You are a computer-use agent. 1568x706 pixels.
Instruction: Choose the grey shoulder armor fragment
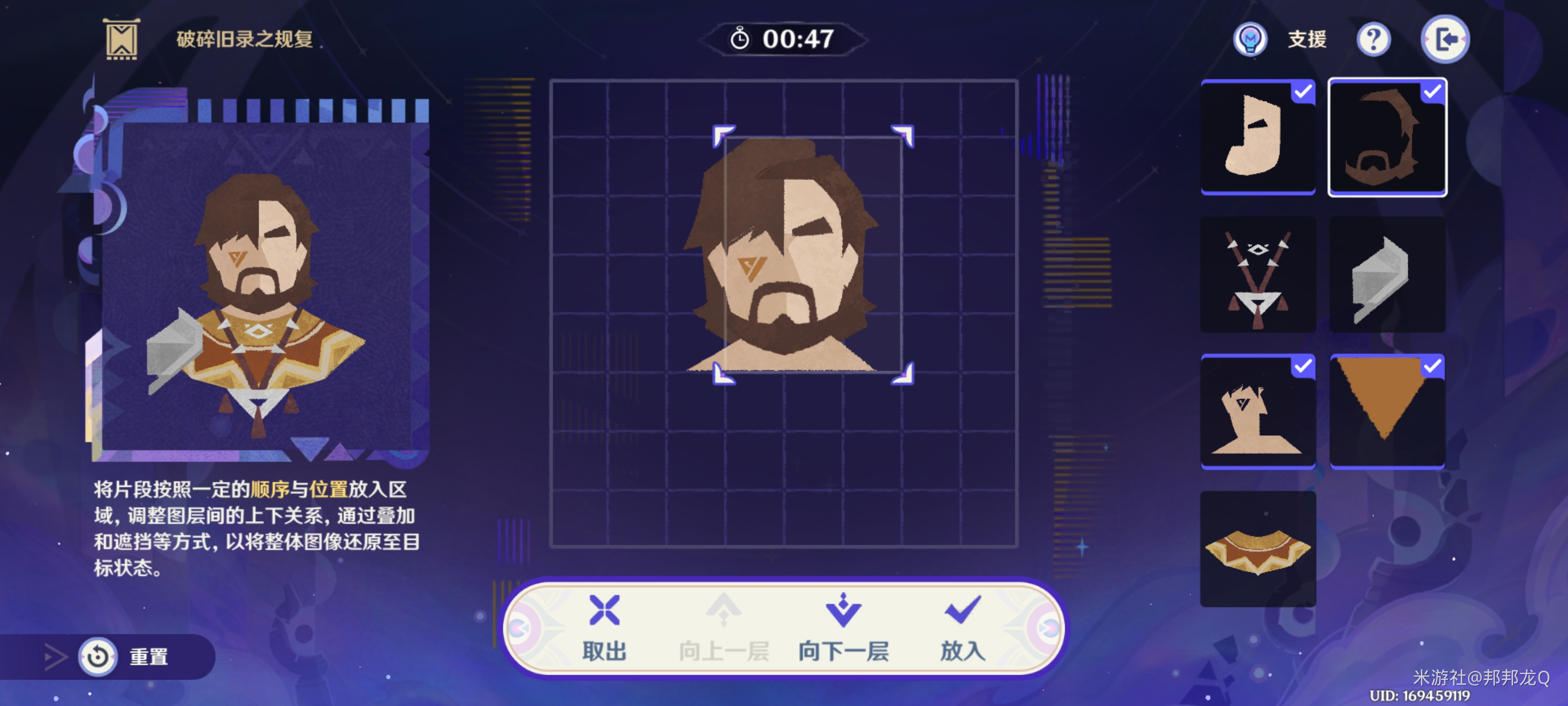1387,274
